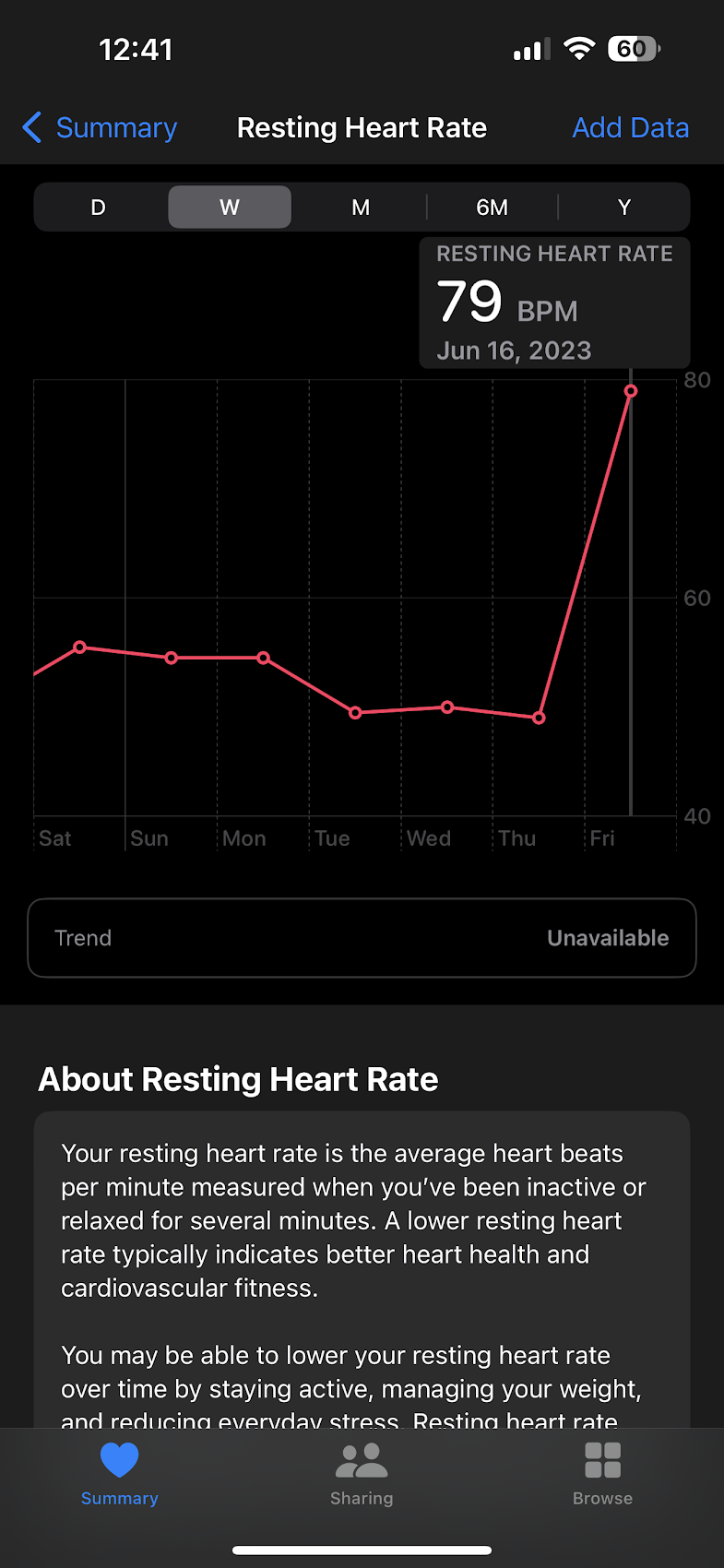Switch the chart to Year view
Screen dimensions: 724x1568
point(624,208)
